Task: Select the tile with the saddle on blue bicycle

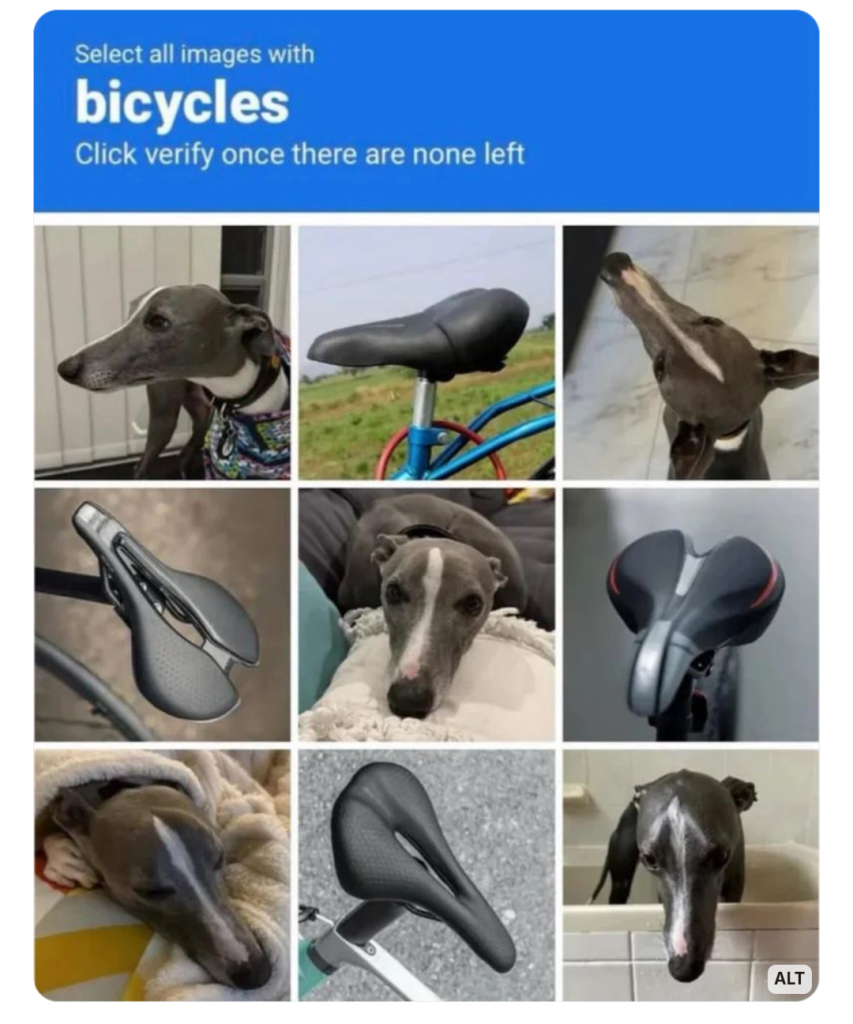Action: 426,350
